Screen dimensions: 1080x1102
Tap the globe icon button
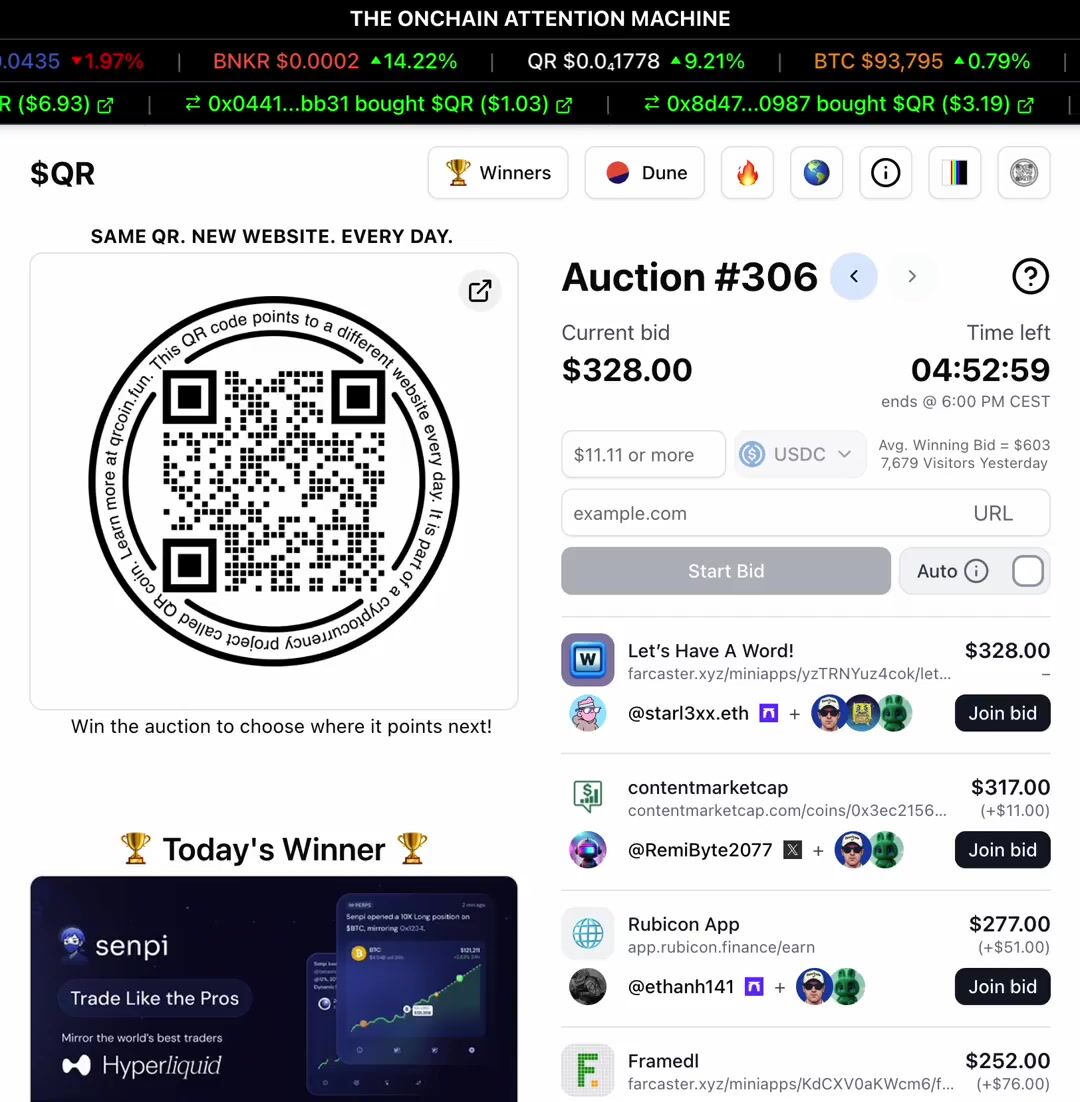[816, 173]
